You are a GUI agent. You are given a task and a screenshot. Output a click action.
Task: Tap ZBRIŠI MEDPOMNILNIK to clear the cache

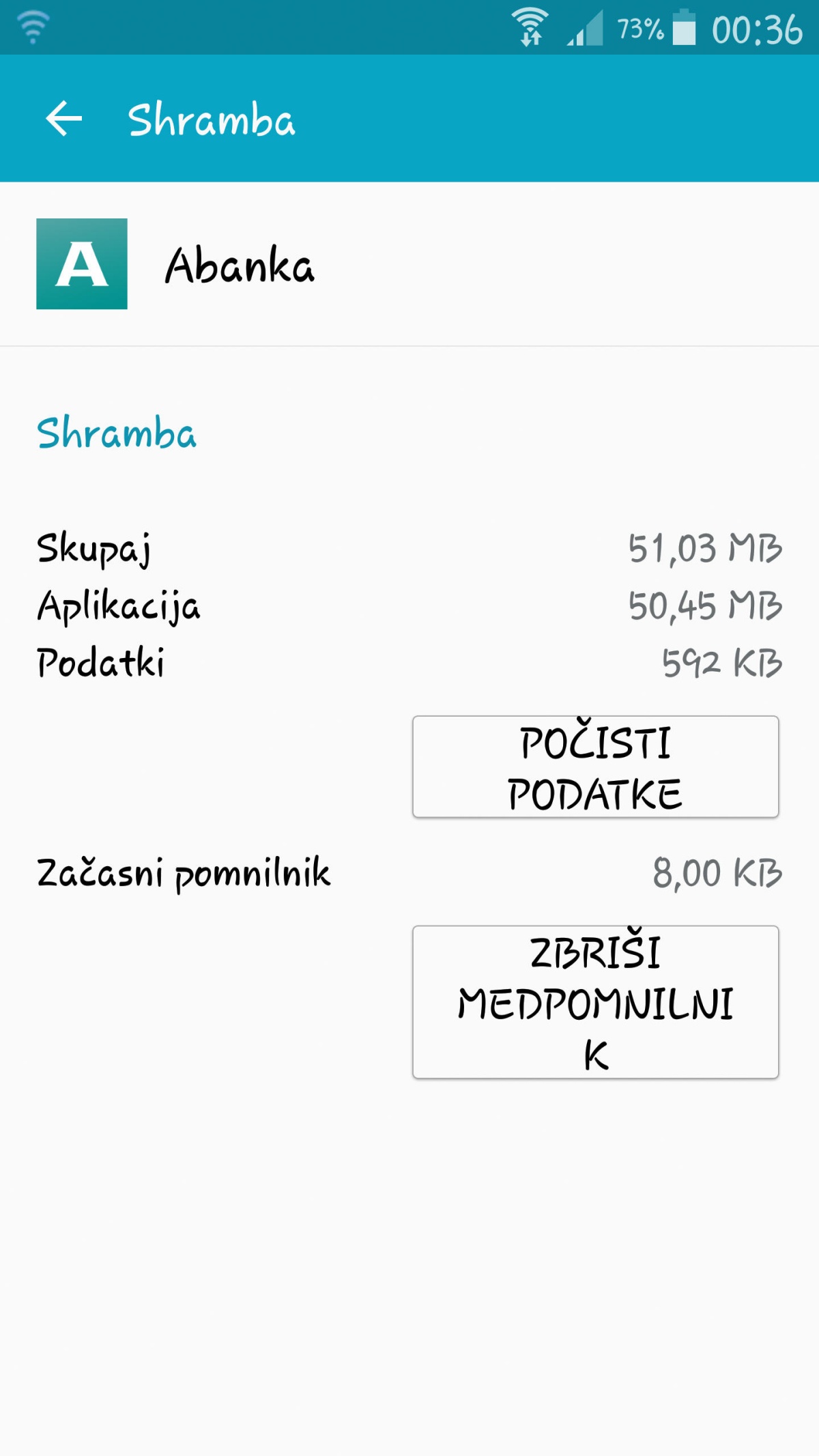pyautogui.click(x=595, y=1002)
